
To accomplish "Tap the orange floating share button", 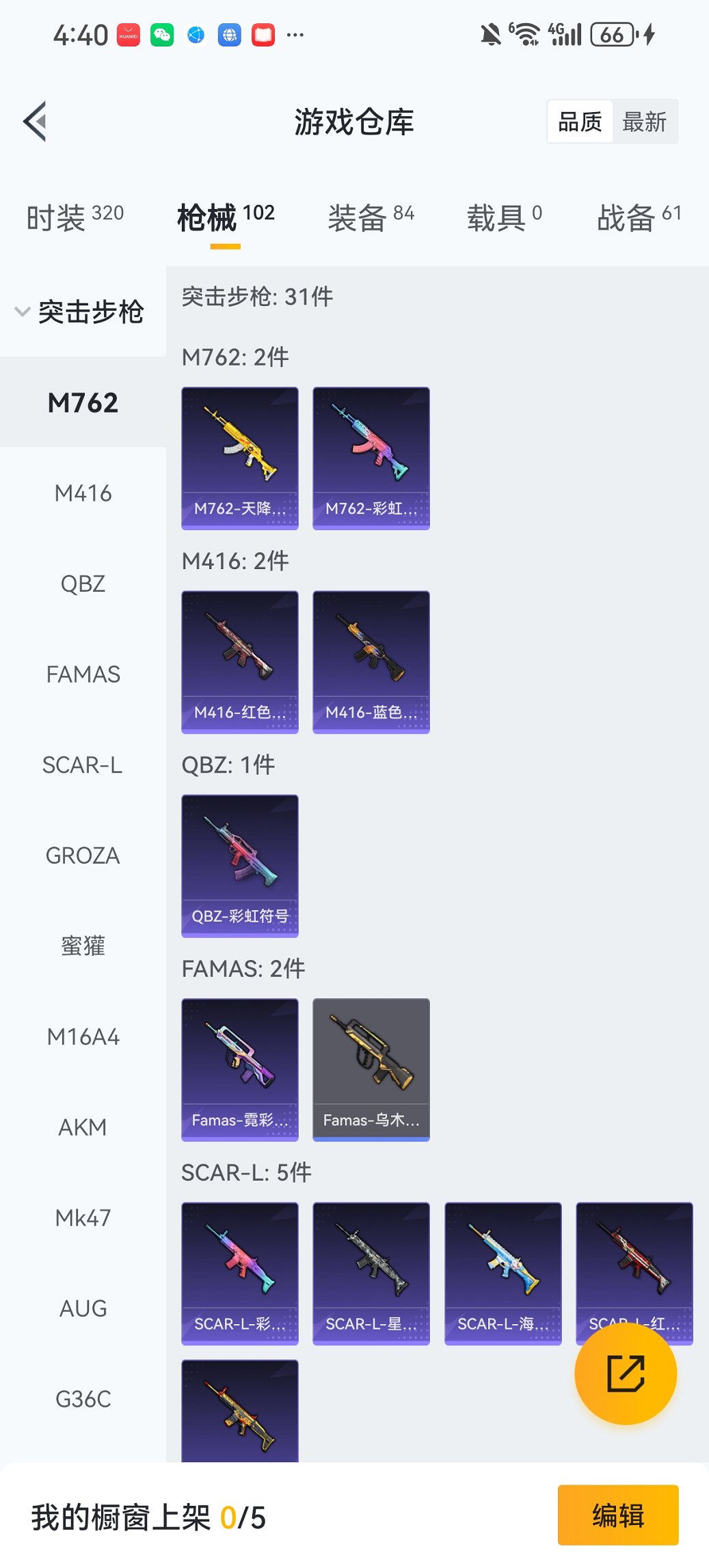I will (x=626, y=1373).
